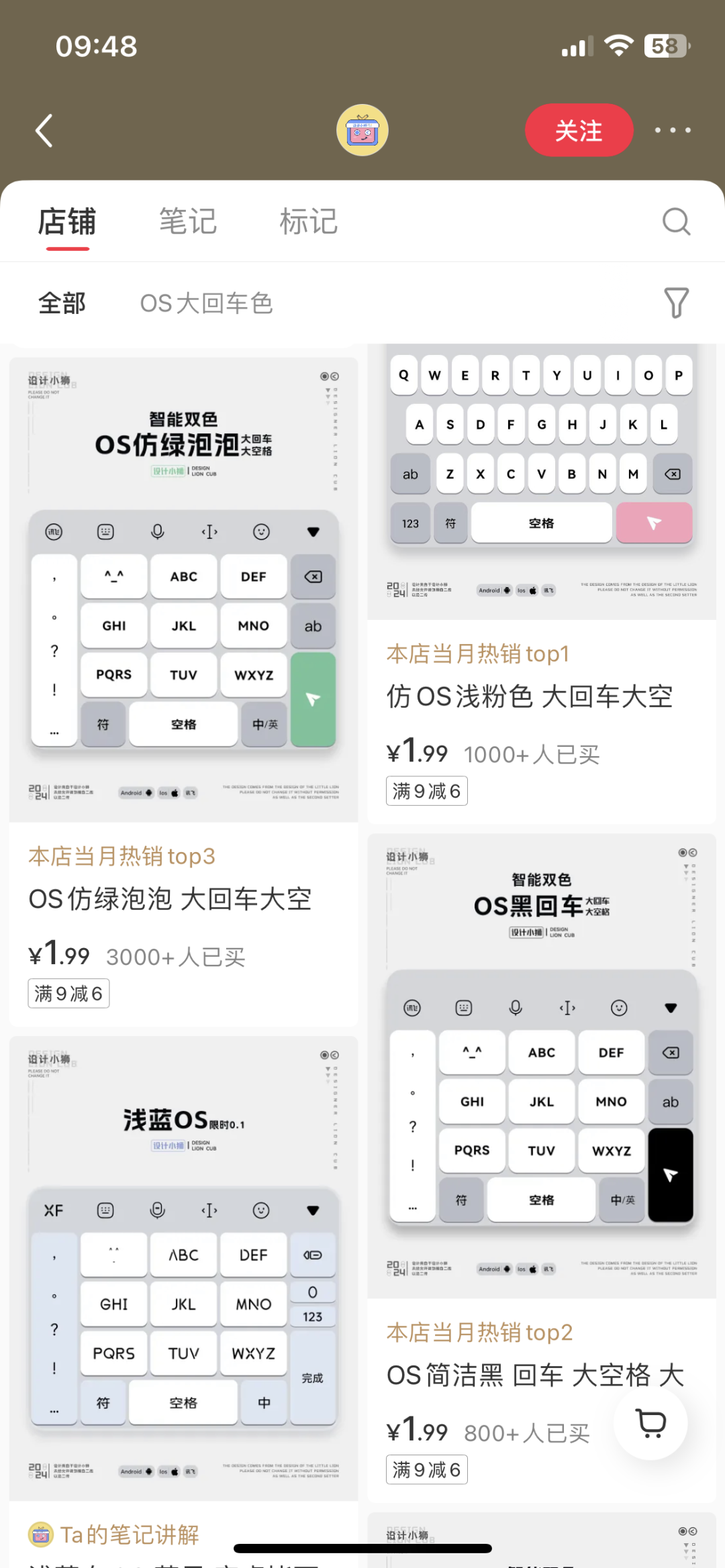Switch to the 笔记 tab
The image size is (725, 1568).
[188, 221]
